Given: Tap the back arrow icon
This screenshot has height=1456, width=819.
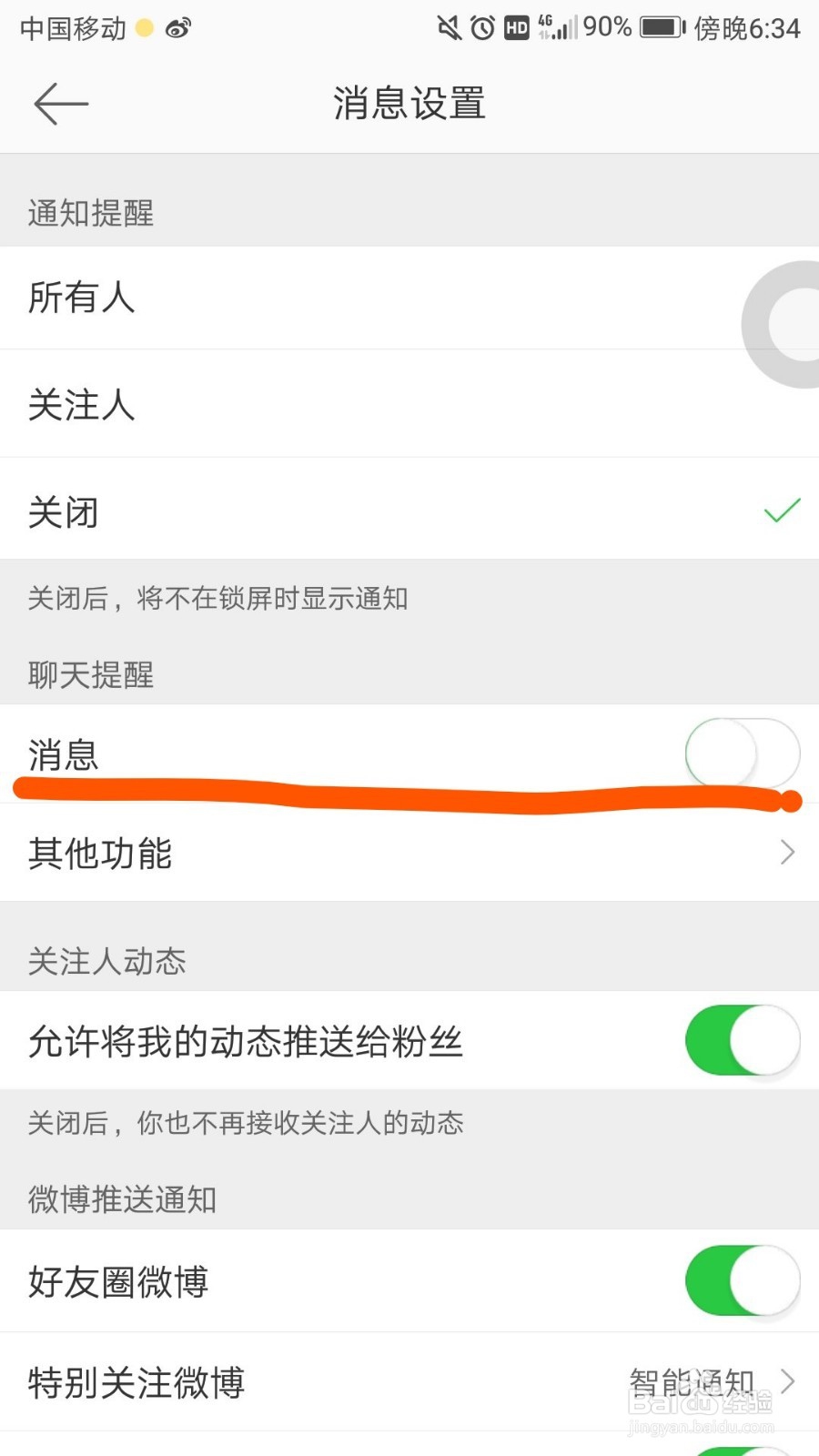Looking at the screenshot, I should coord(59,103).
